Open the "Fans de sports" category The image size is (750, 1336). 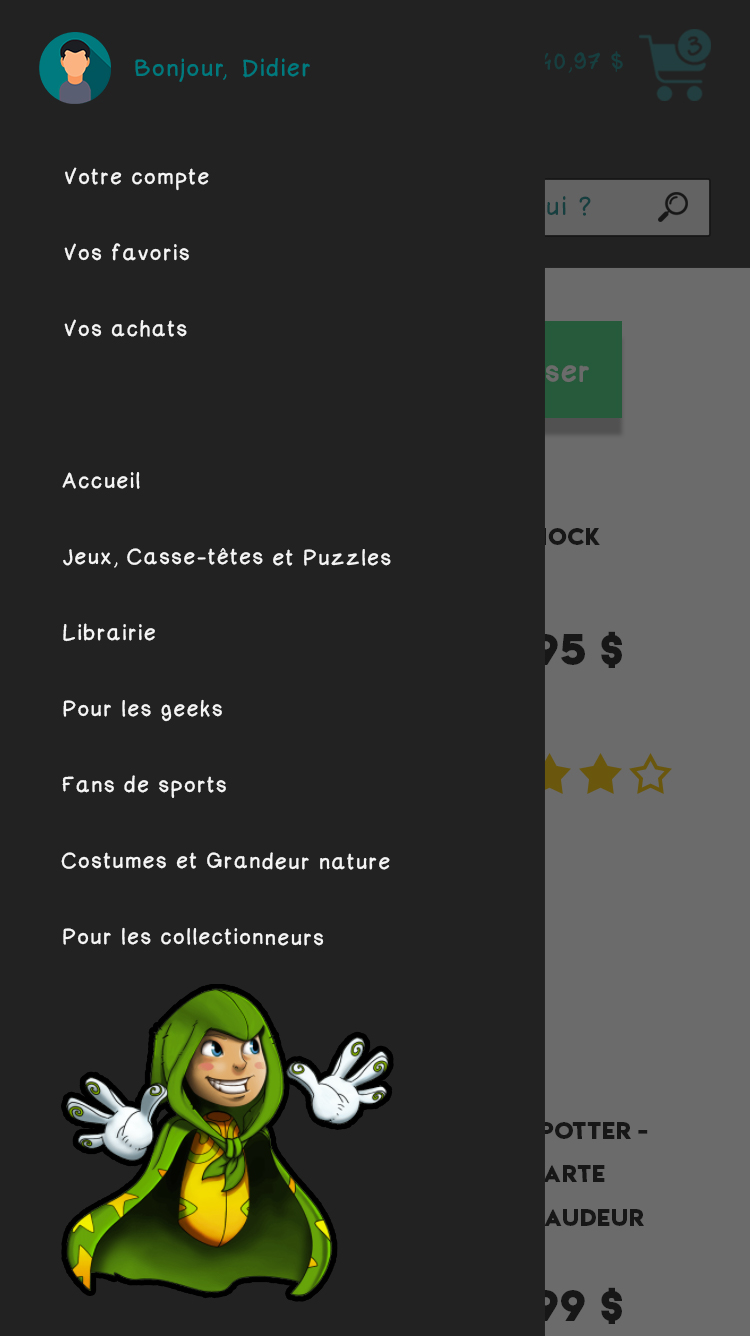coord(144,785)
